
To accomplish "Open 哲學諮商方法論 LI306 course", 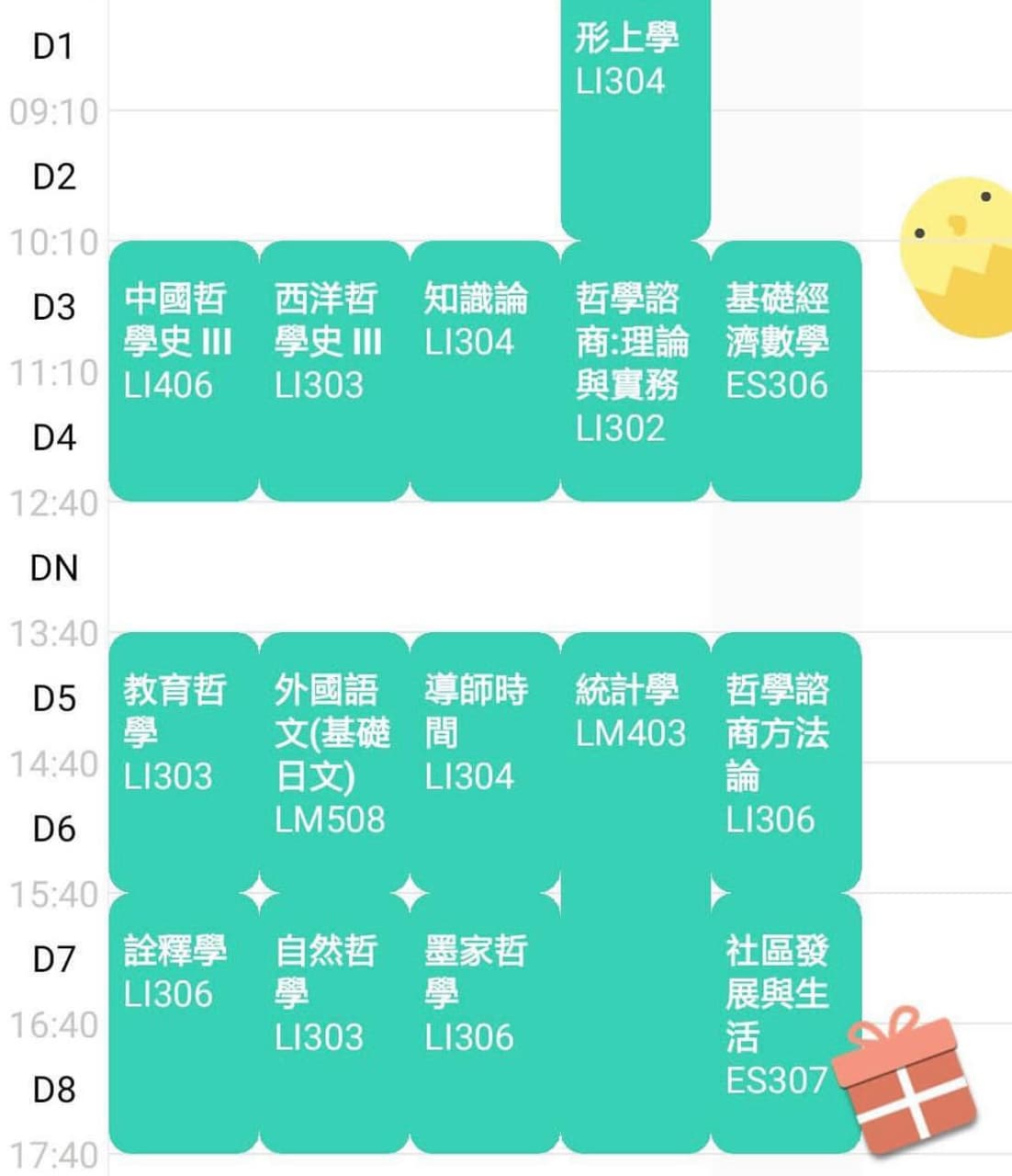I will 785,761.
